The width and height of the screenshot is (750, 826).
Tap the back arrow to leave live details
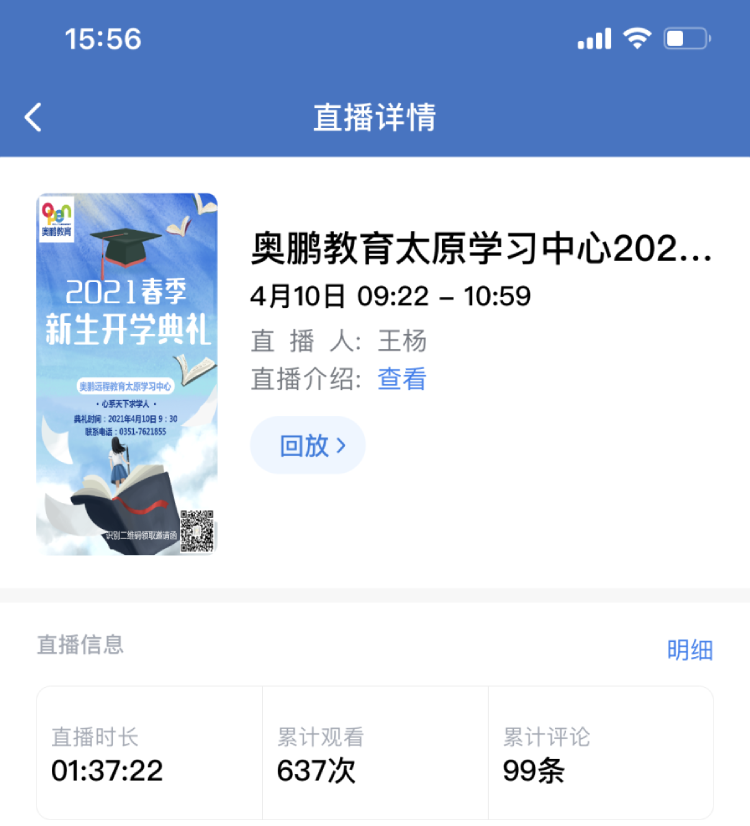pyautogui.click(x=31, y=116)
